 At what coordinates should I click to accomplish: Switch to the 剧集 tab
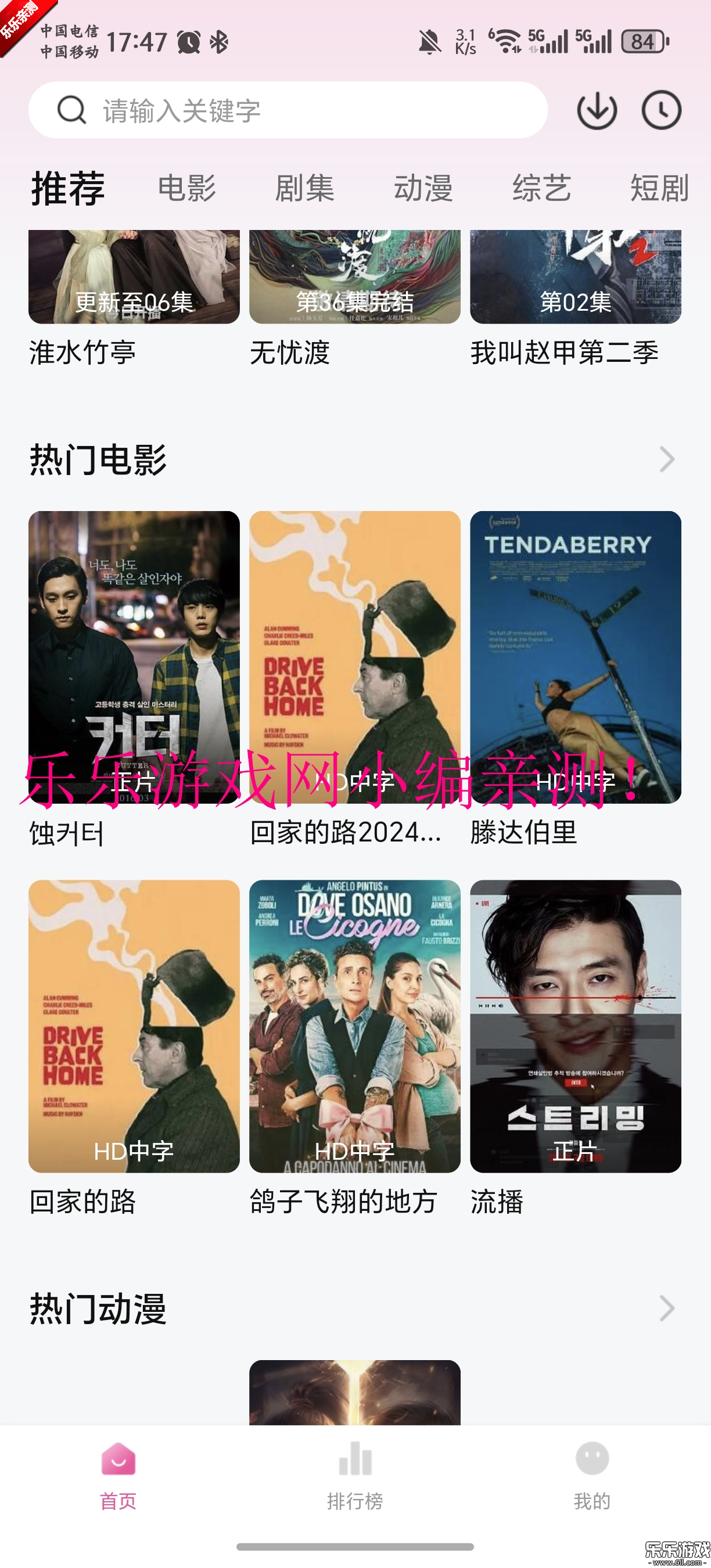coord(304,188)
